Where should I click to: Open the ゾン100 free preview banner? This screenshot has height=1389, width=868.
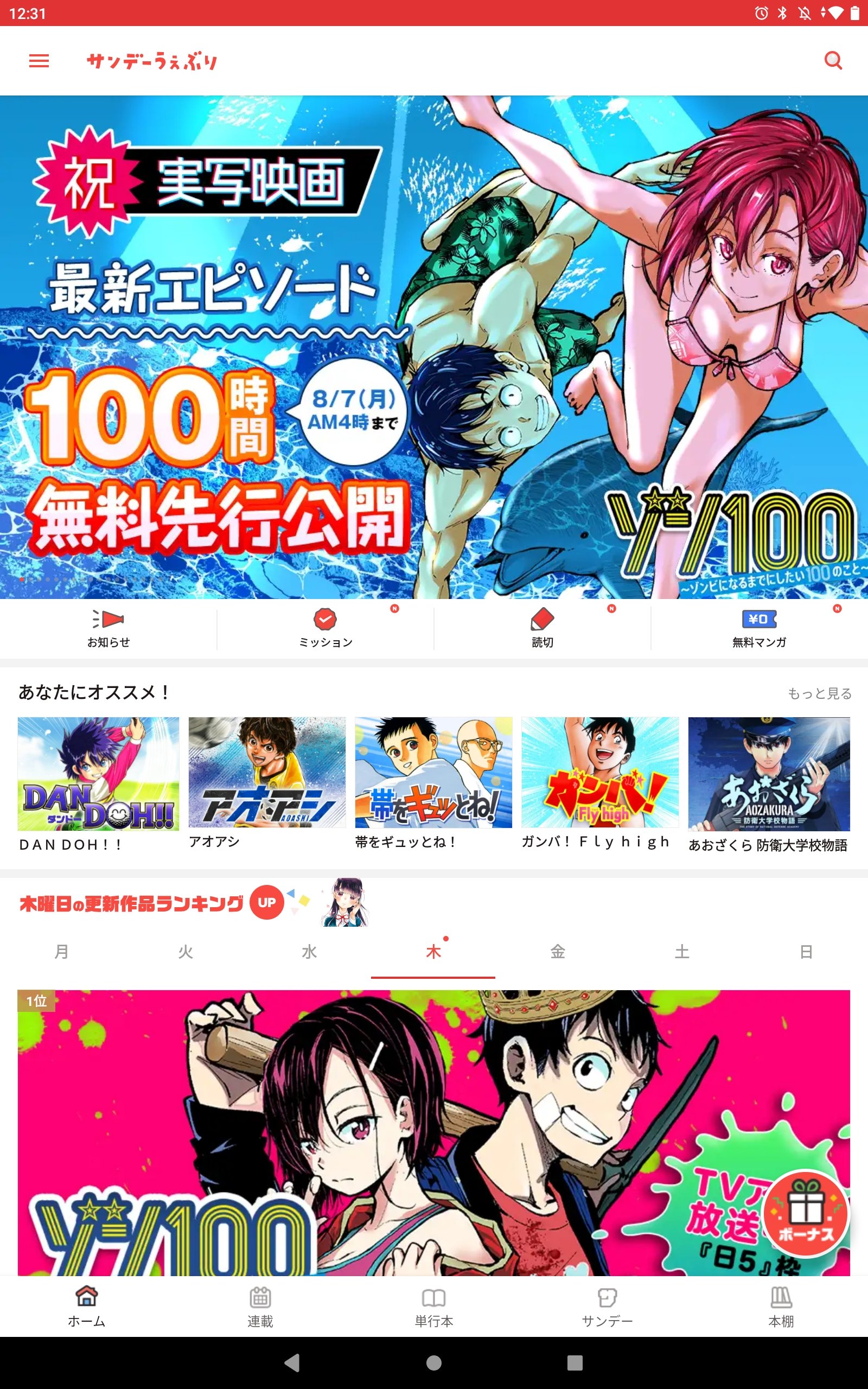coord(434,347)
